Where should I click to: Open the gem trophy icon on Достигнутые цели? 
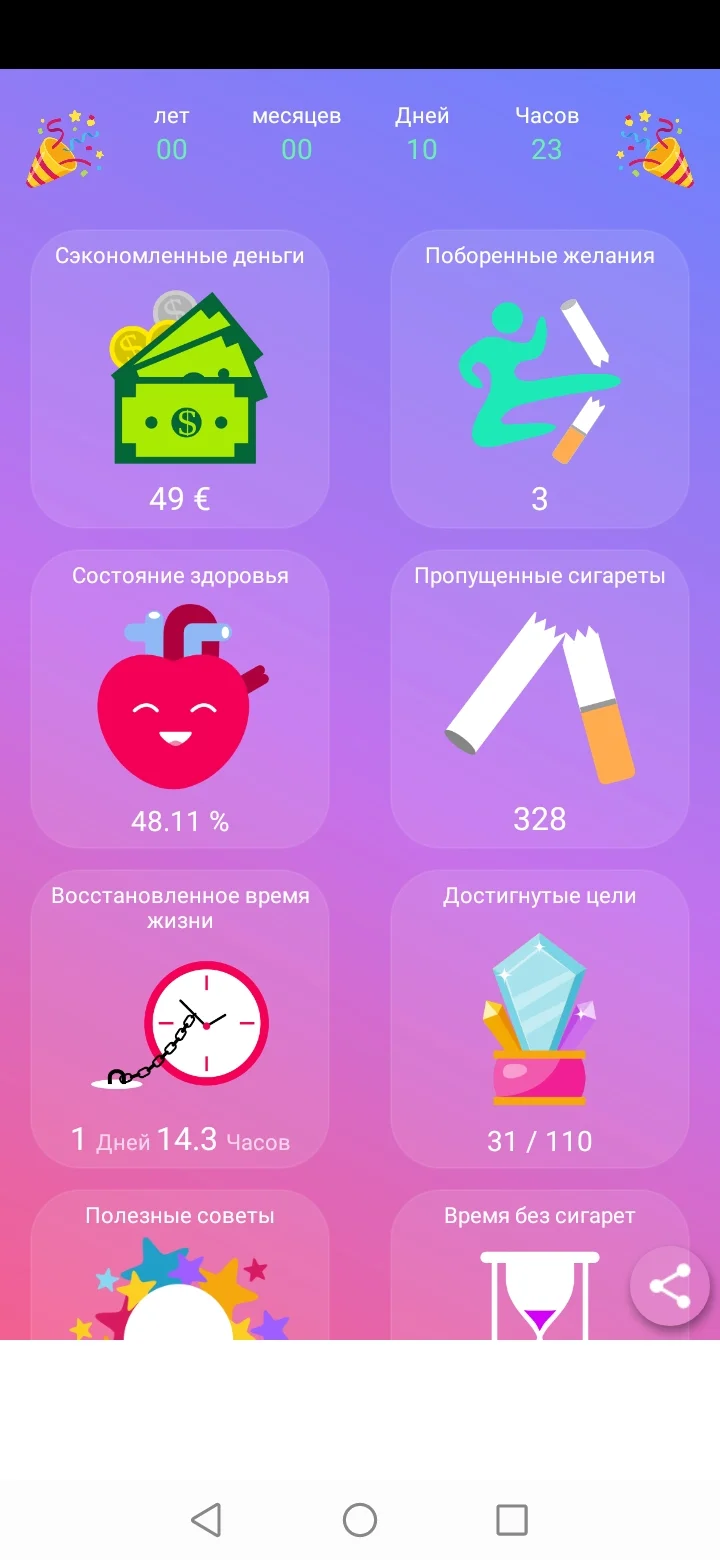[x=540, y=1020]
